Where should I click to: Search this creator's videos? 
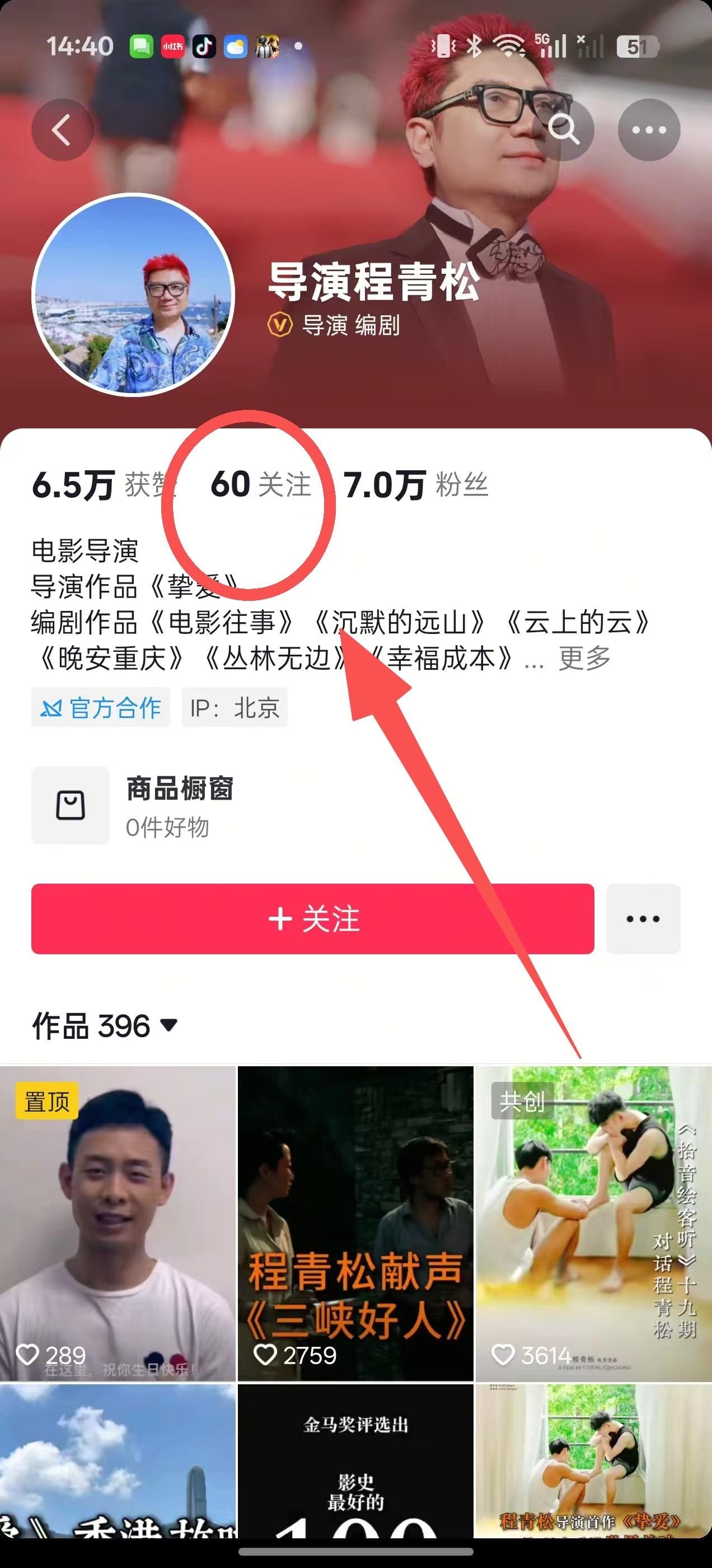click(x=564, y=130)
